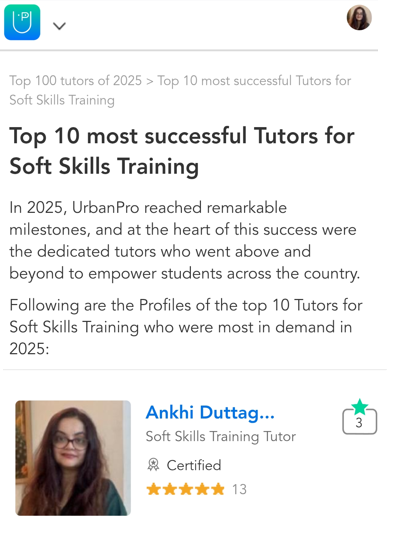The width and height of the screenshot is (394, 533).
Task: Expand the dropdown chevron beside the logo
Action: tap(59, 26)
